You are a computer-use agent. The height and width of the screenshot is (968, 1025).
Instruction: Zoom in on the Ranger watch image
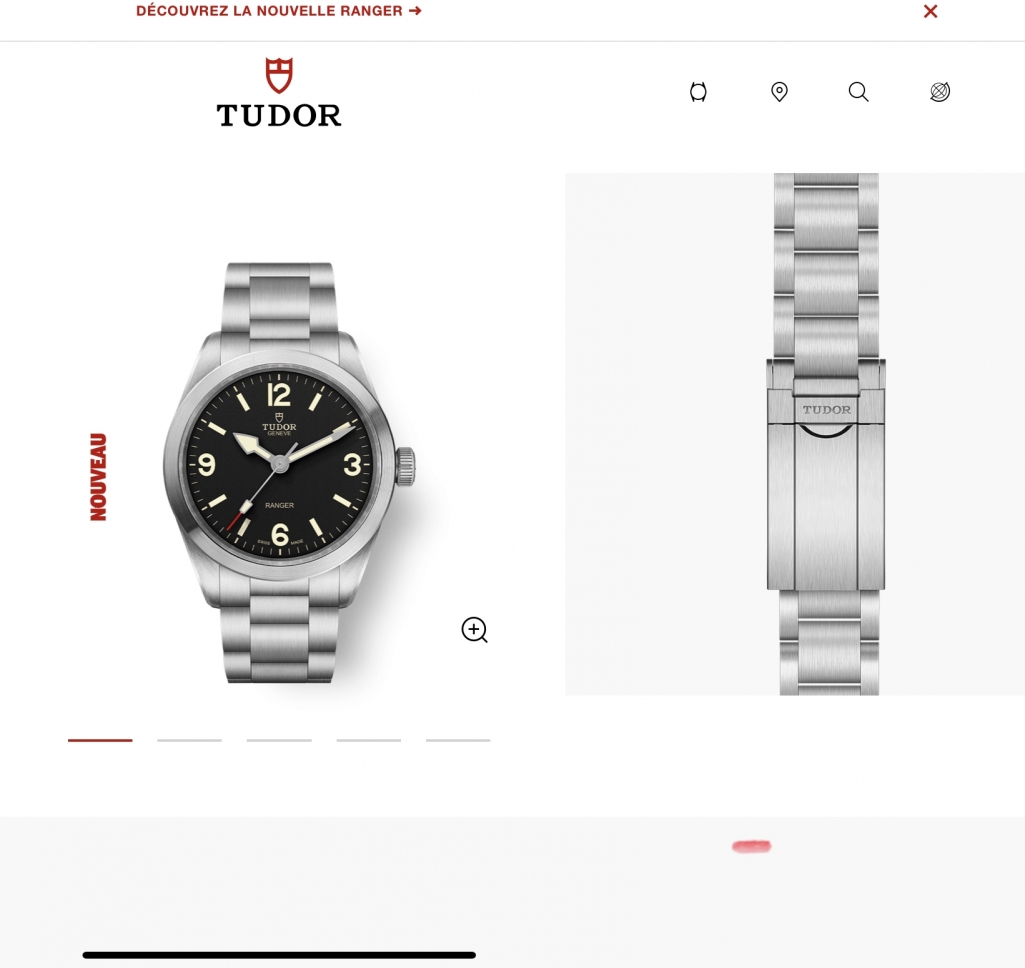474,629
